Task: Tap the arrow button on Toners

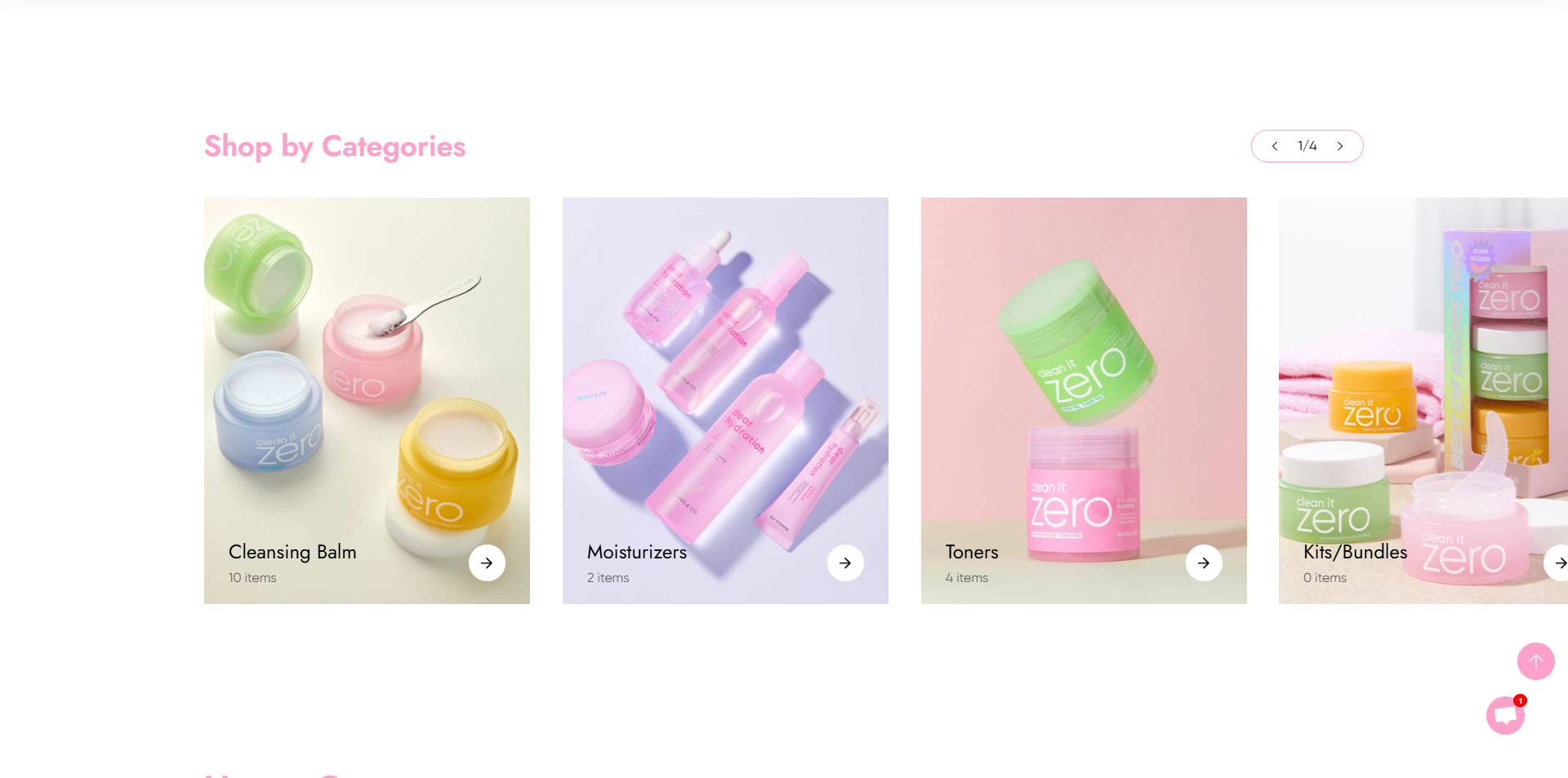Action: click(1204, 562)
